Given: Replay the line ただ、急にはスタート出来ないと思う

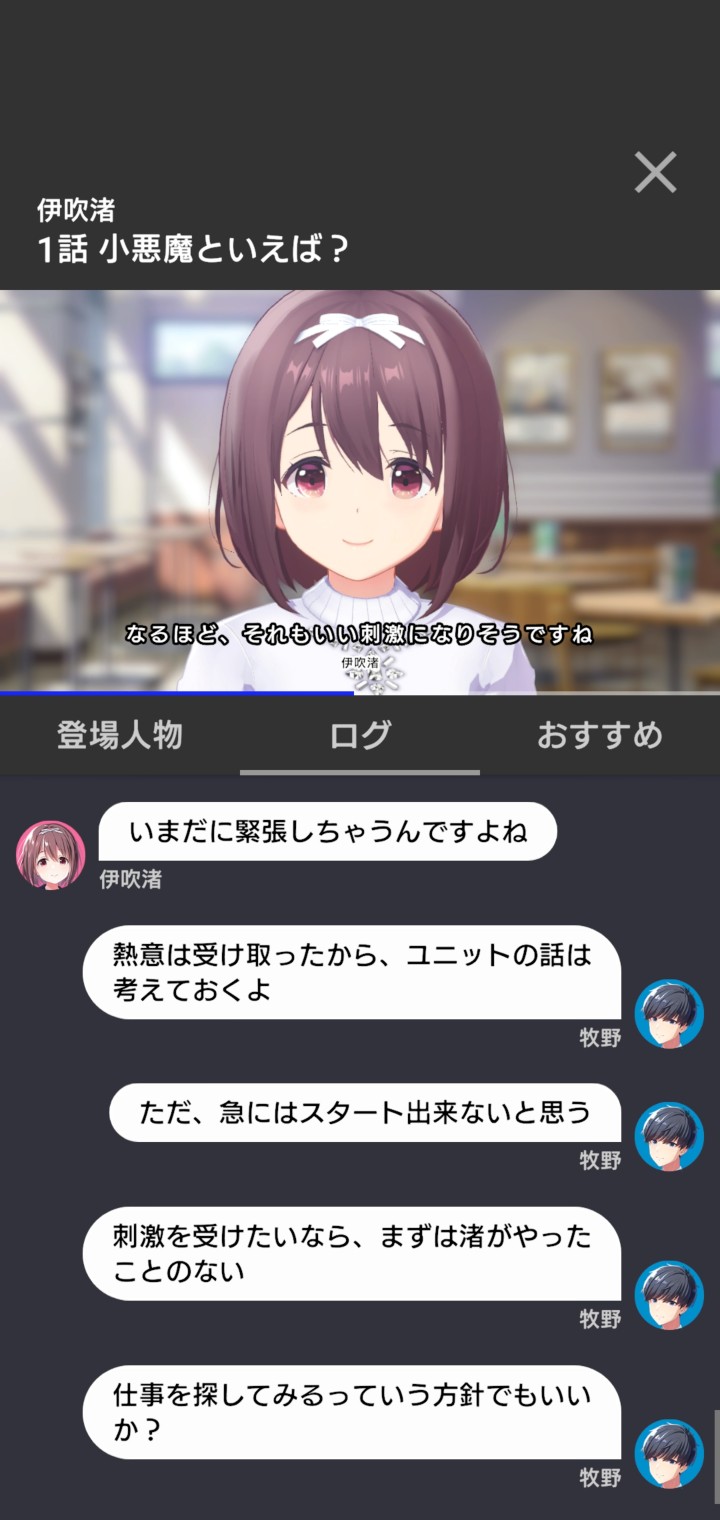Looking at the screenshot, I should click(365, 1112).
